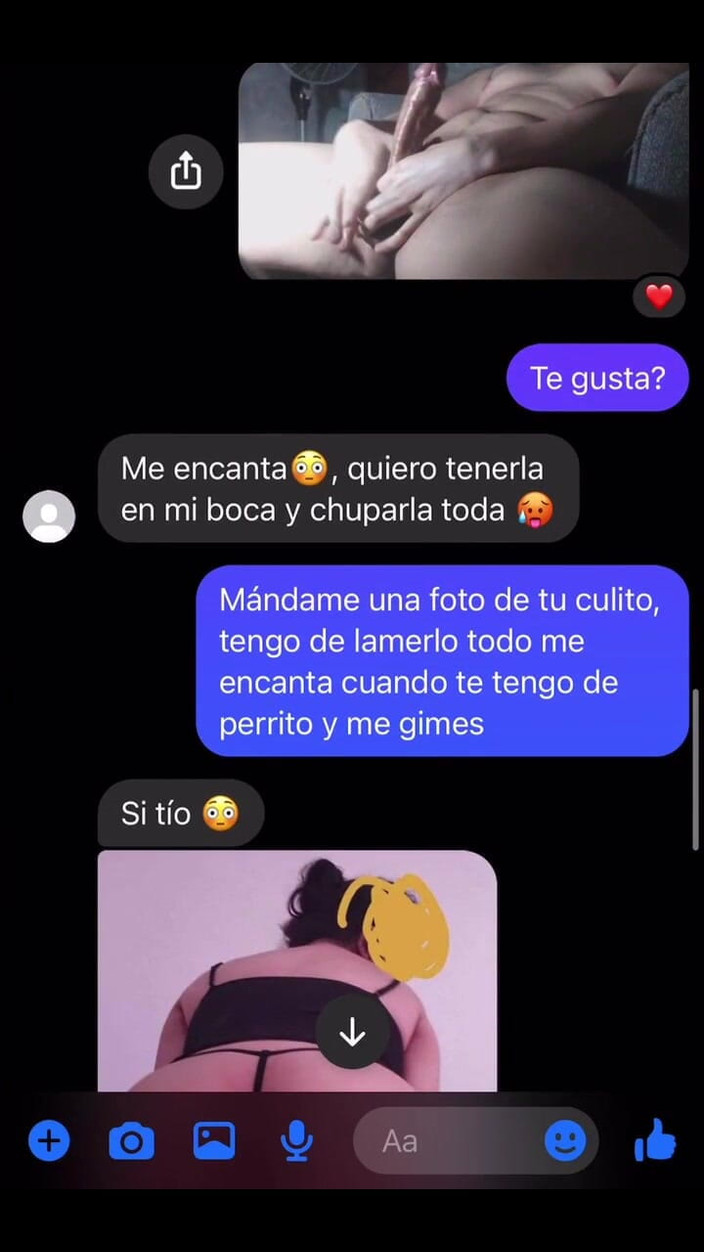This screenshot has height=1252, width=704.
Task: View the heart reaction on the image
Action: pos(659,296)
